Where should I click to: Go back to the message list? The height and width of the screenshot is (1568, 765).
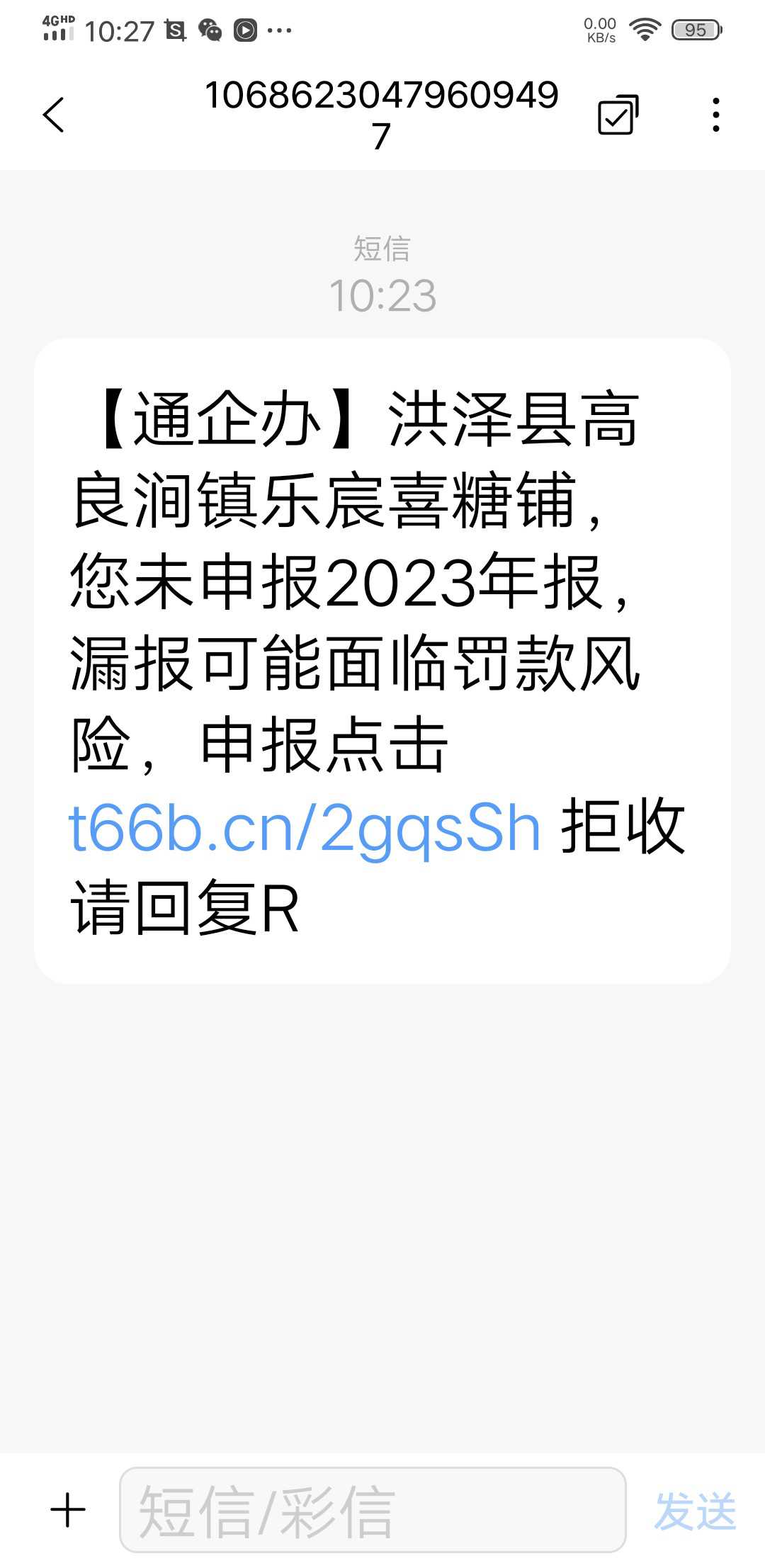(54, 115)
